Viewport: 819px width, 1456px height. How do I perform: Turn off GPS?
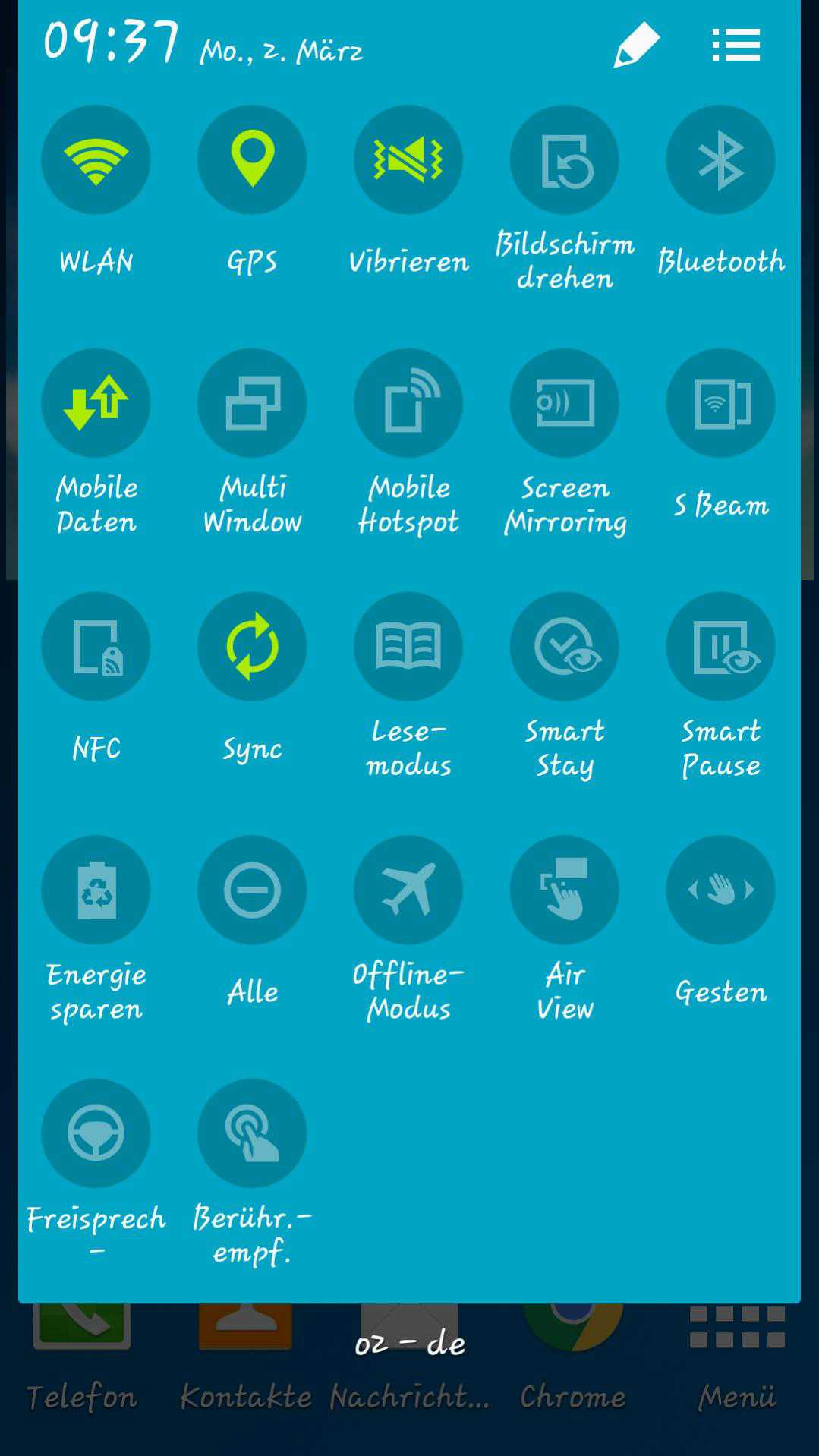[252, 159]
